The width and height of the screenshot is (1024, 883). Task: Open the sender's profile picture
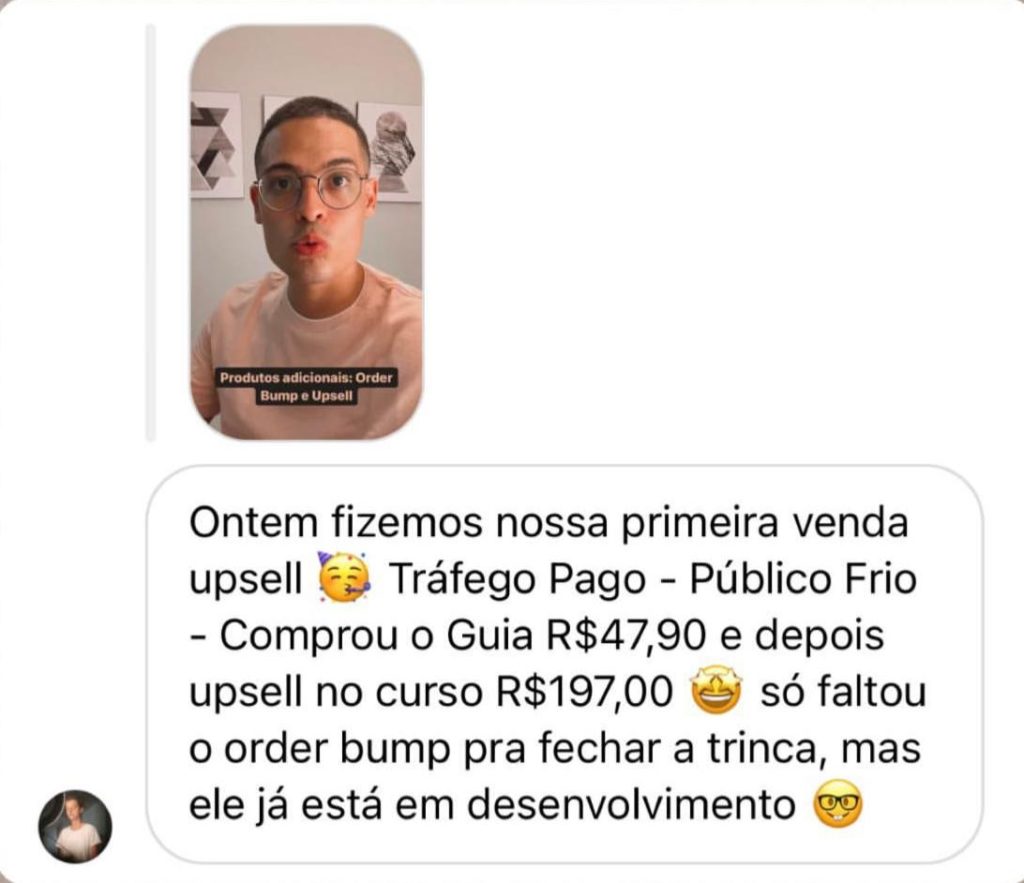(75, 826)
